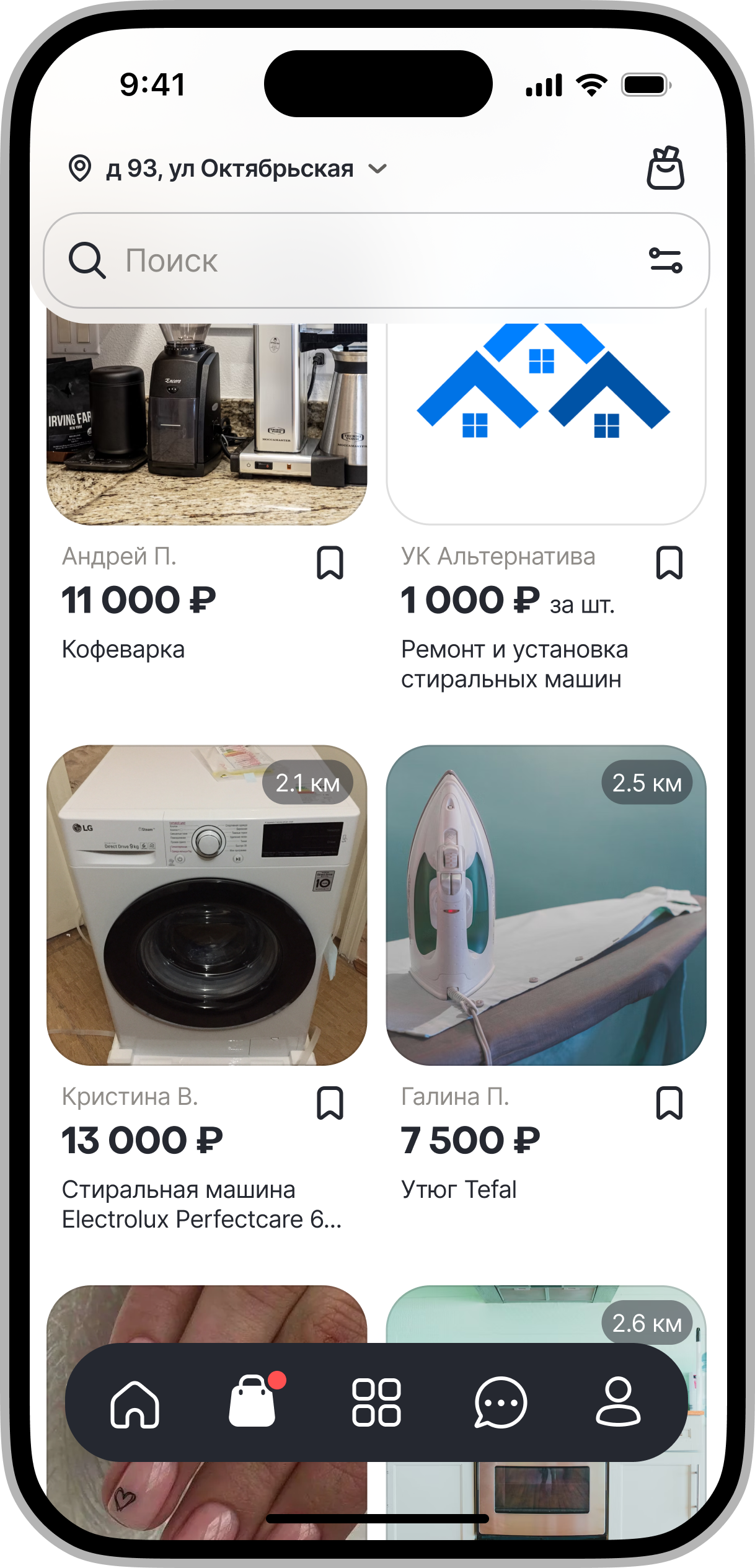755x1568 pixels.
Task: Open the УК Альтернатива repair service card
Action: (x=545, y=423)
